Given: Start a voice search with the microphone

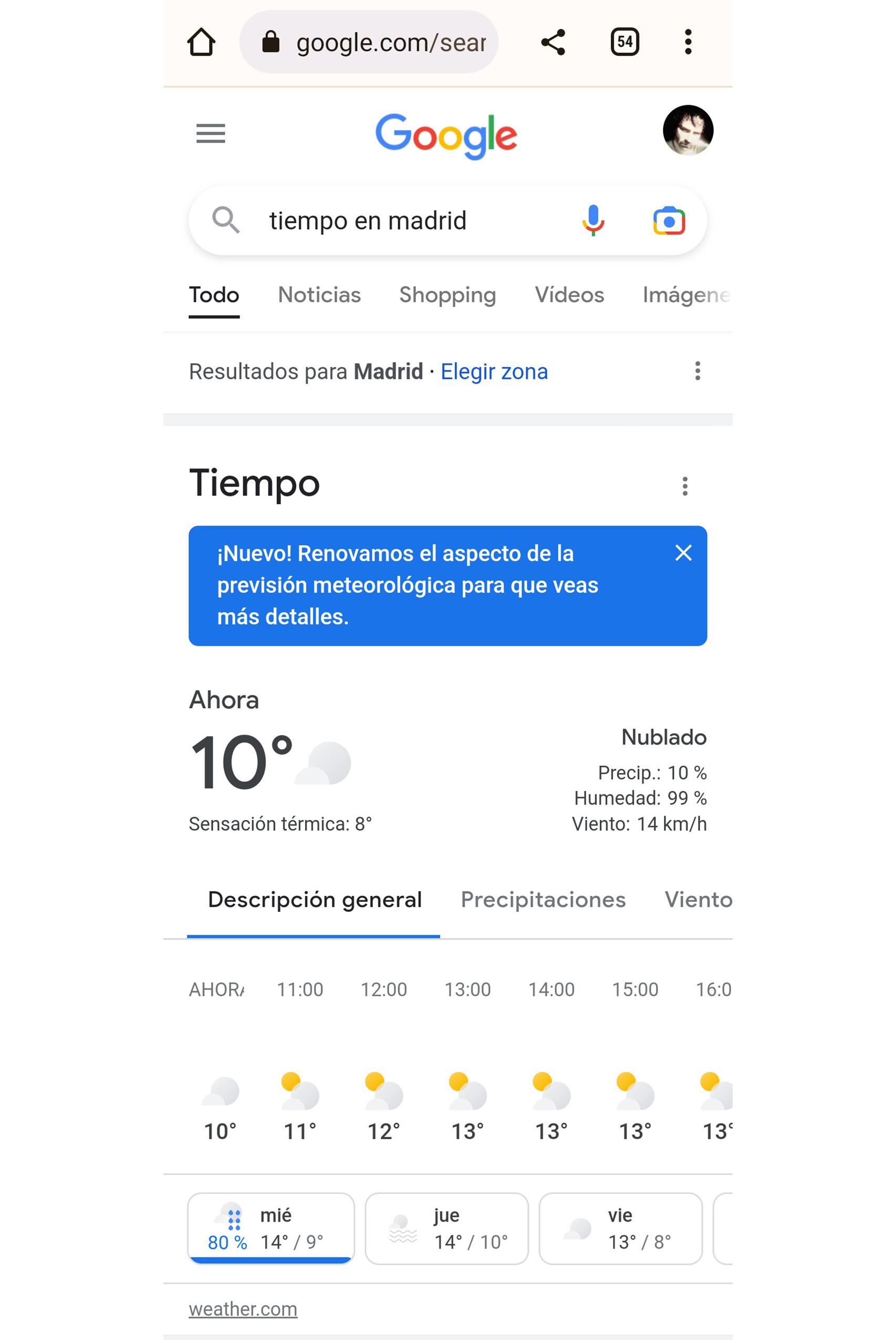Looking at the screenshot, I should point(593,220).
